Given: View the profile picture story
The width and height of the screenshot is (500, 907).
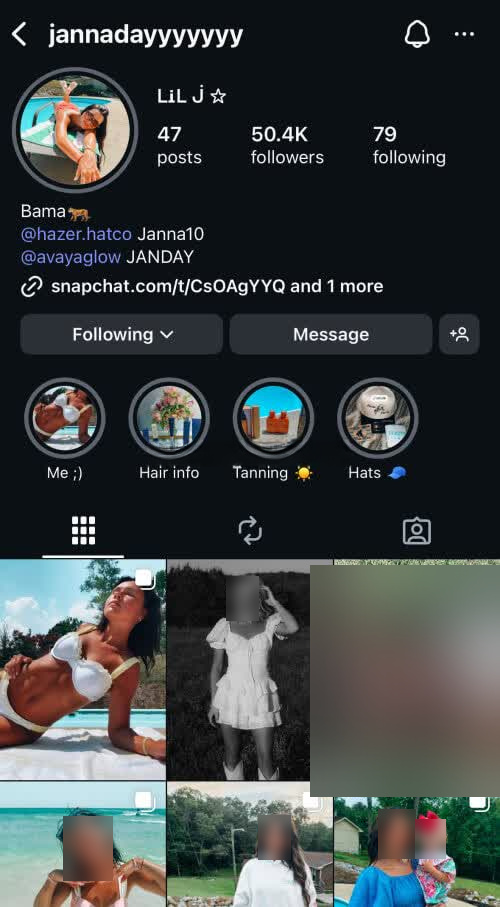Looking at the screenshot, I should (x=75, y=130).
